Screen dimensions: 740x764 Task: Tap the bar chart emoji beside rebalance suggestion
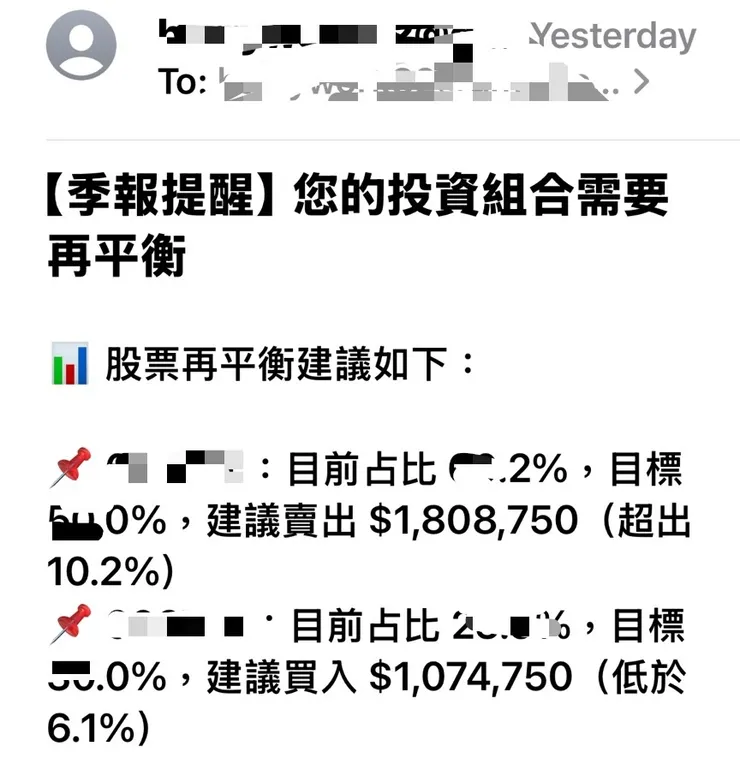click(68, 362)
